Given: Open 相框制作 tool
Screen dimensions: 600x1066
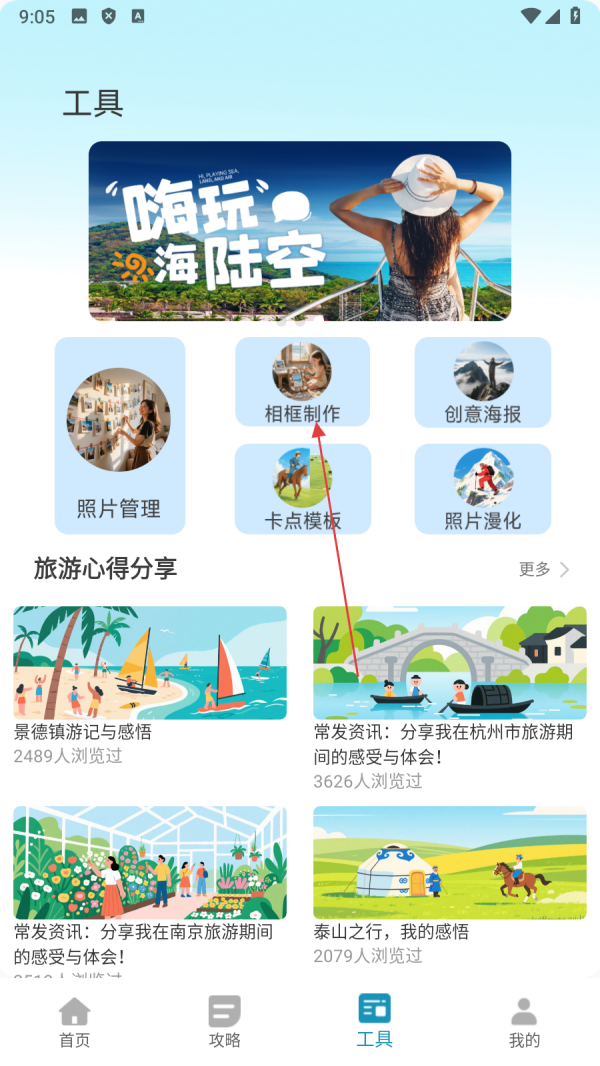Looking at the screenshot, I should coord(302,382).
